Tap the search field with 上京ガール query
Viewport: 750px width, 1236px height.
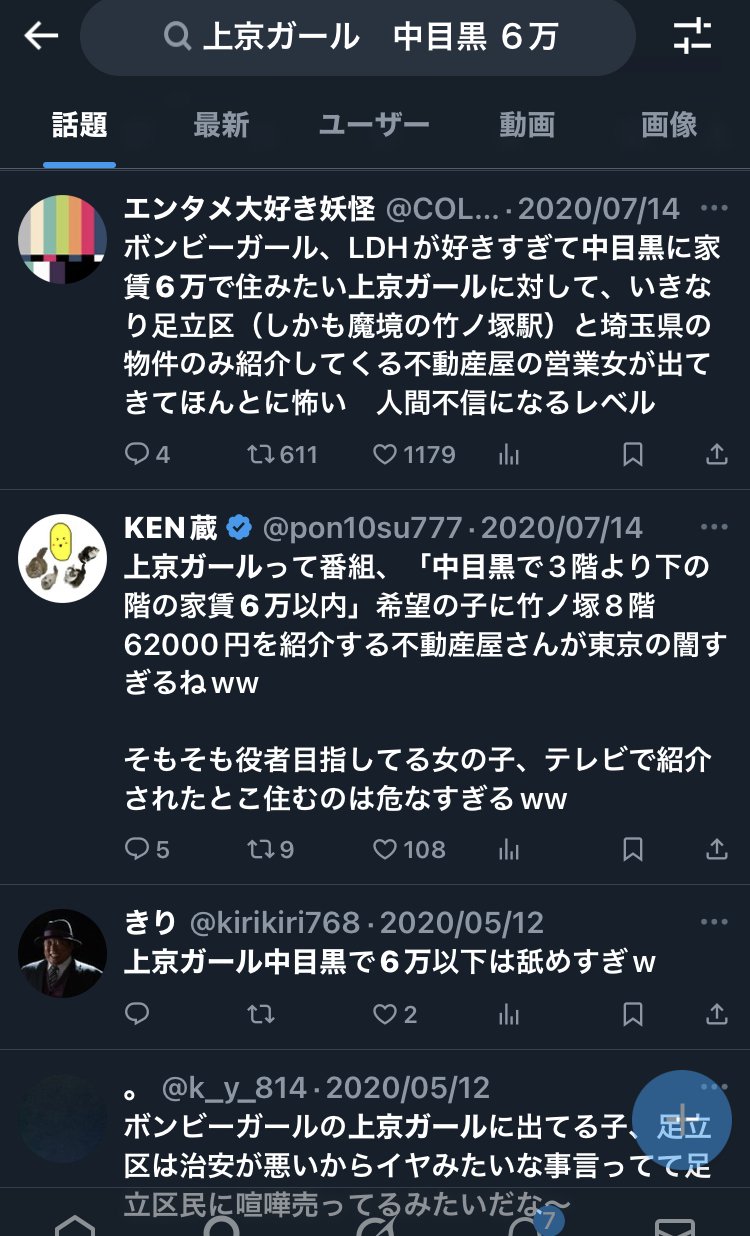358,38
